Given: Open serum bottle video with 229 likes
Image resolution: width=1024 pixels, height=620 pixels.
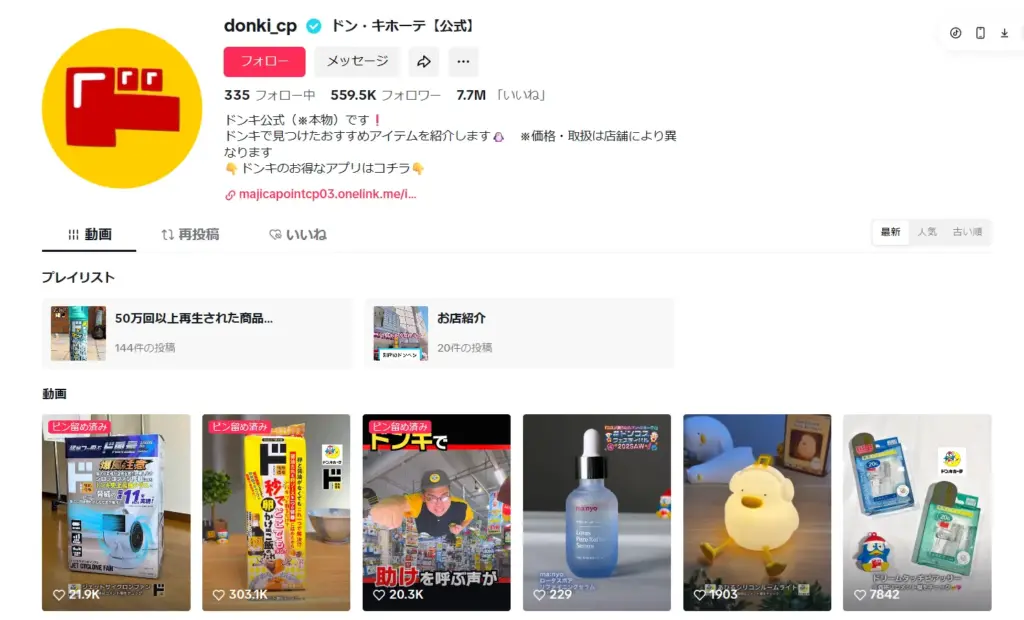Looking at the screenshot, I should pos(596,512).
